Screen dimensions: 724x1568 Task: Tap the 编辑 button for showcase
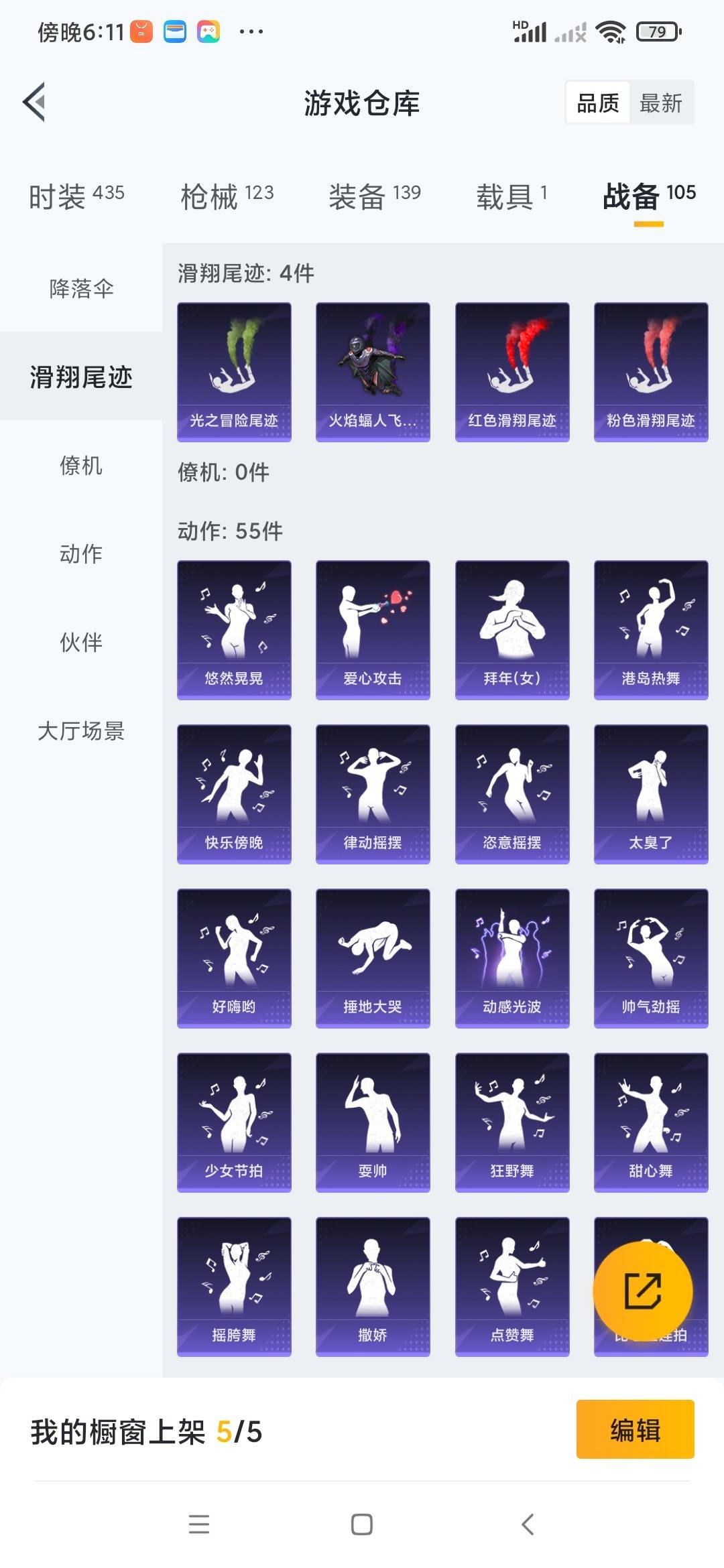click(x=635, y=1429)
